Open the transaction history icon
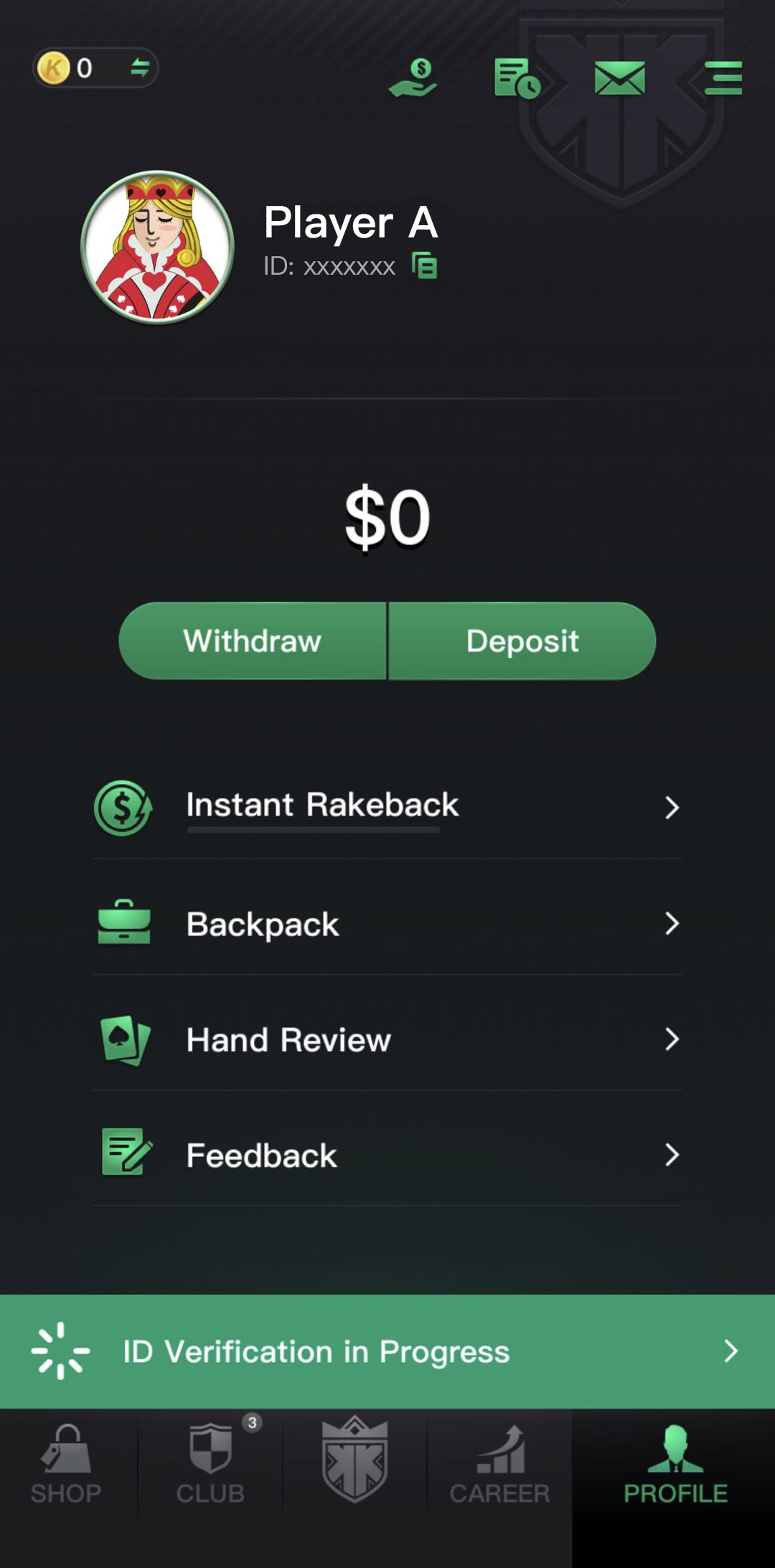The image size is (775, 1568). click(x=517, y=78)
